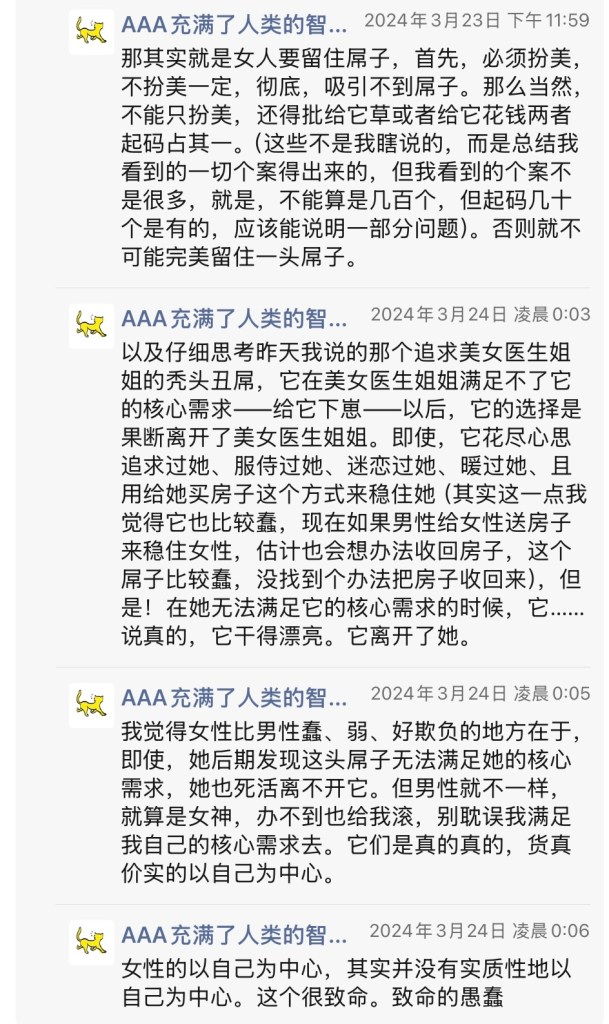
Task: View sender profile from the 凌晨 0:06 message name
Action: pyautogui.click(x=234, y=934)
